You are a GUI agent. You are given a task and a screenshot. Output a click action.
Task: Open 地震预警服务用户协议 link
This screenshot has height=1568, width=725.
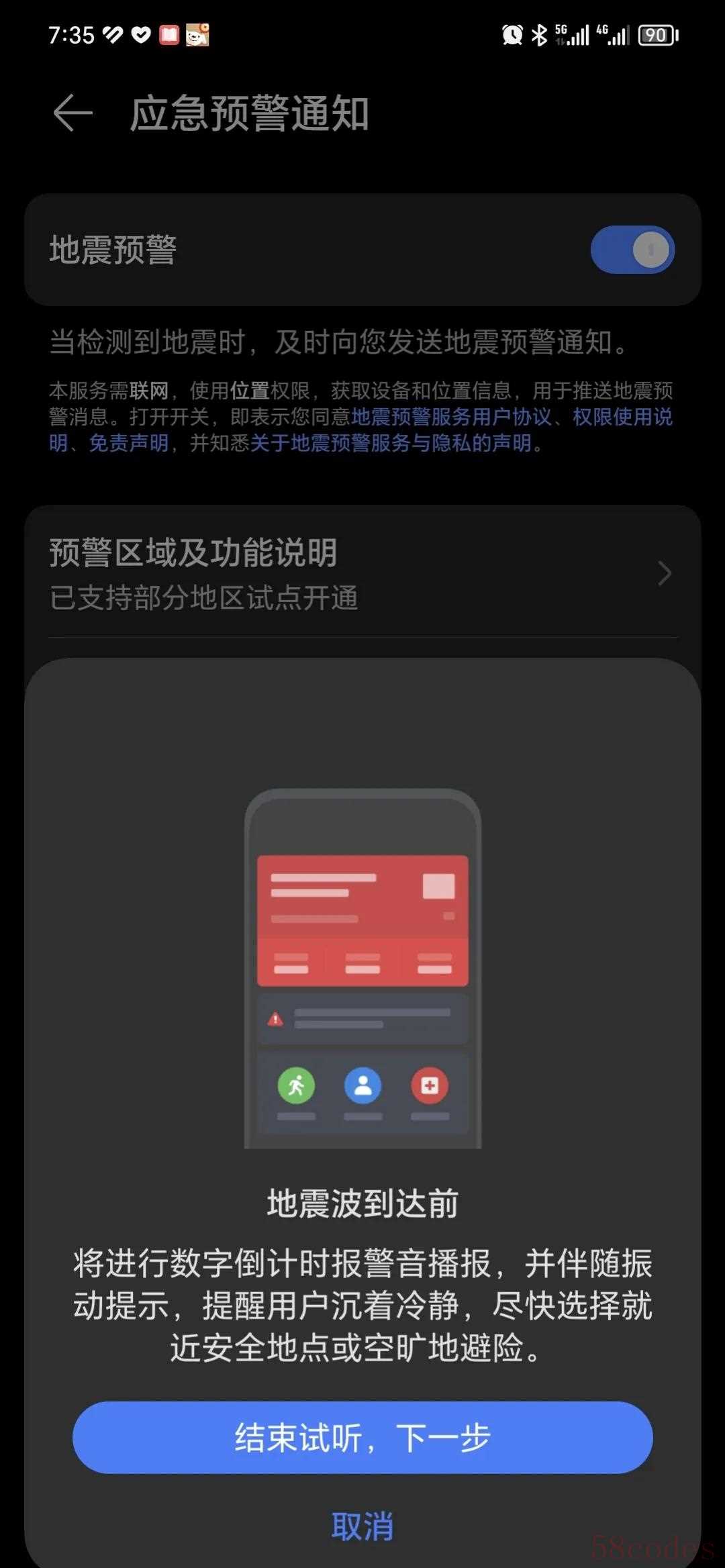pyautogui.click(x=451, y=417)
